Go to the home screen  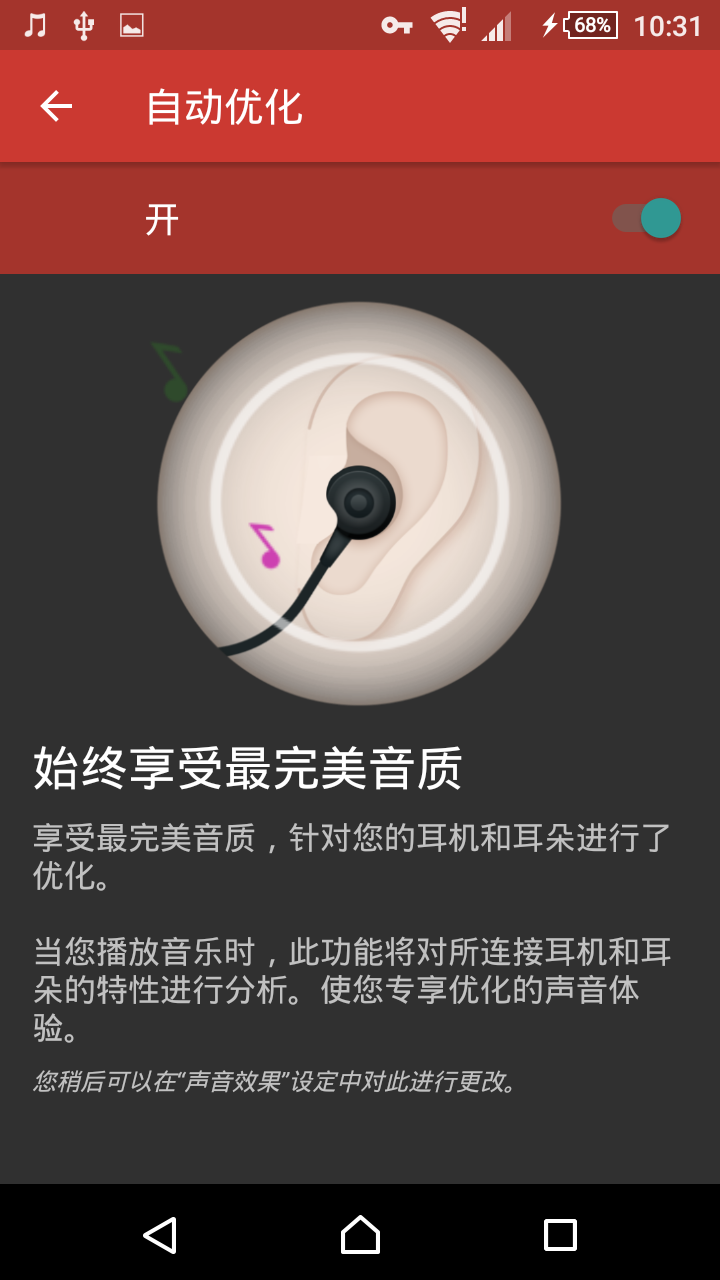(360, 1235)
